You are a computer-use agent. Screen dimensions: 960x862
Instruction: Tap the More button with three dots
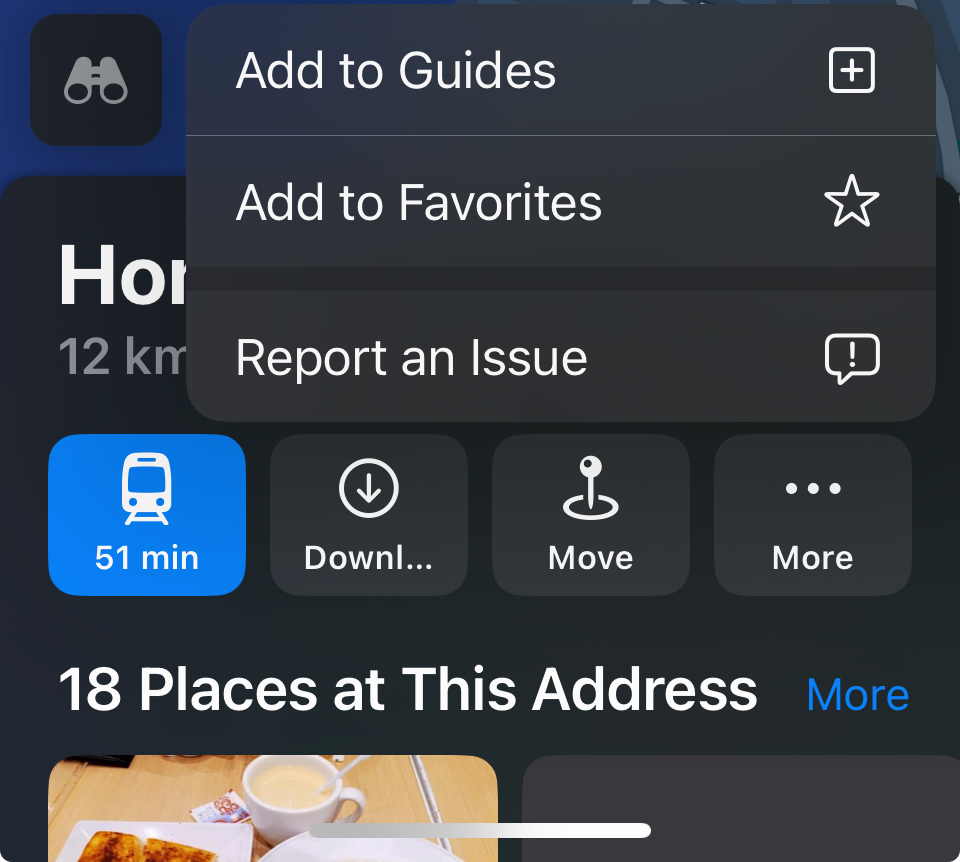(x=812, y=515)
